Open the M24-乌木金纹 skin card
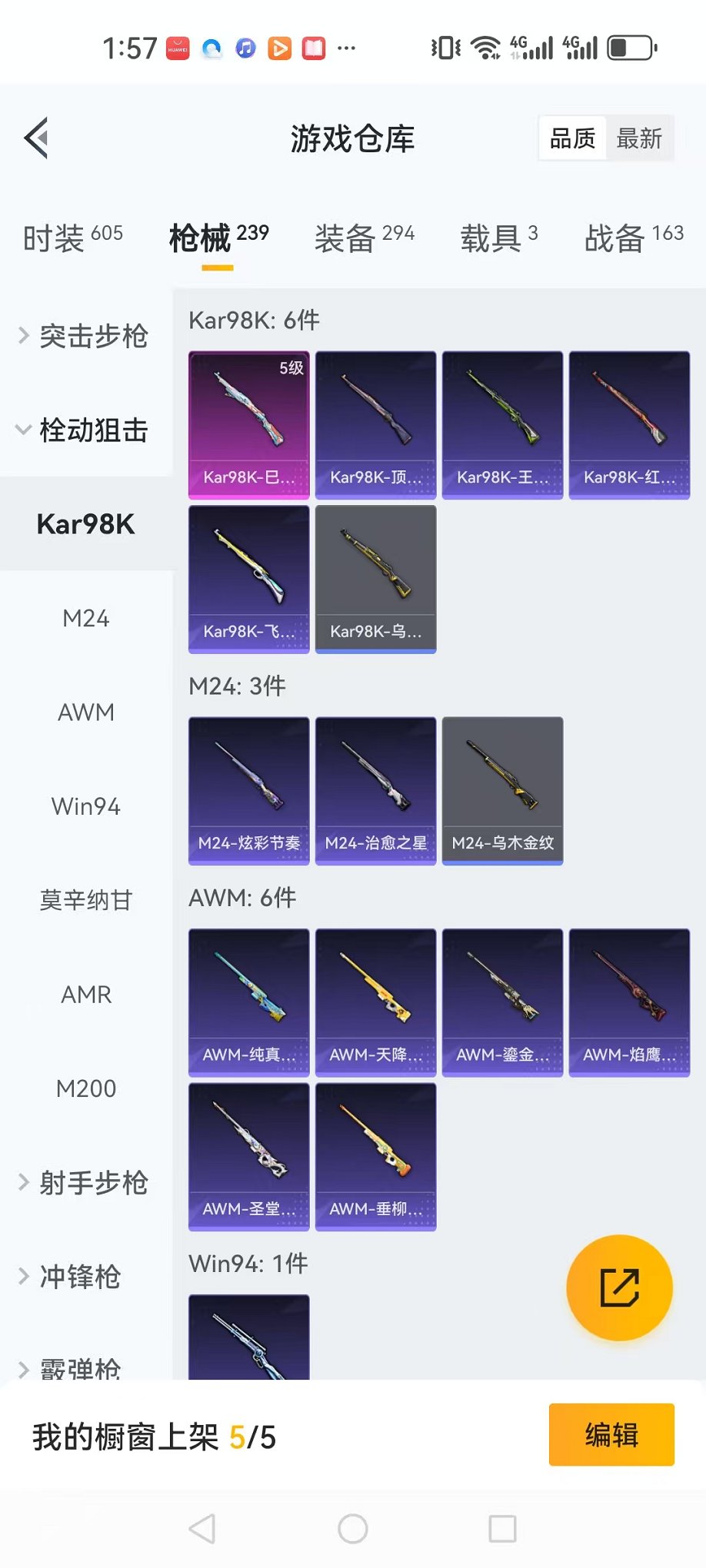 point(502,791)
